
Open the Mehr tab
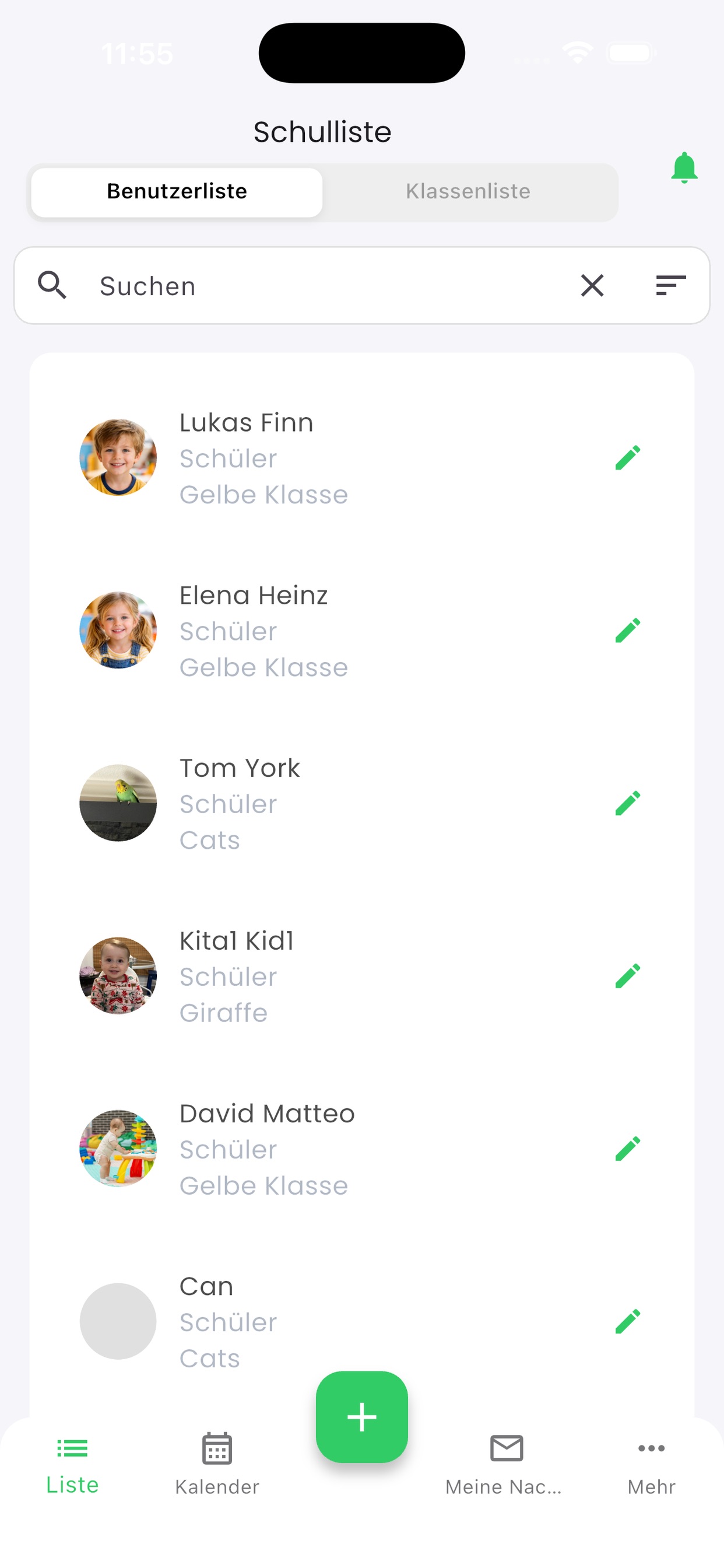(652, 1464)
